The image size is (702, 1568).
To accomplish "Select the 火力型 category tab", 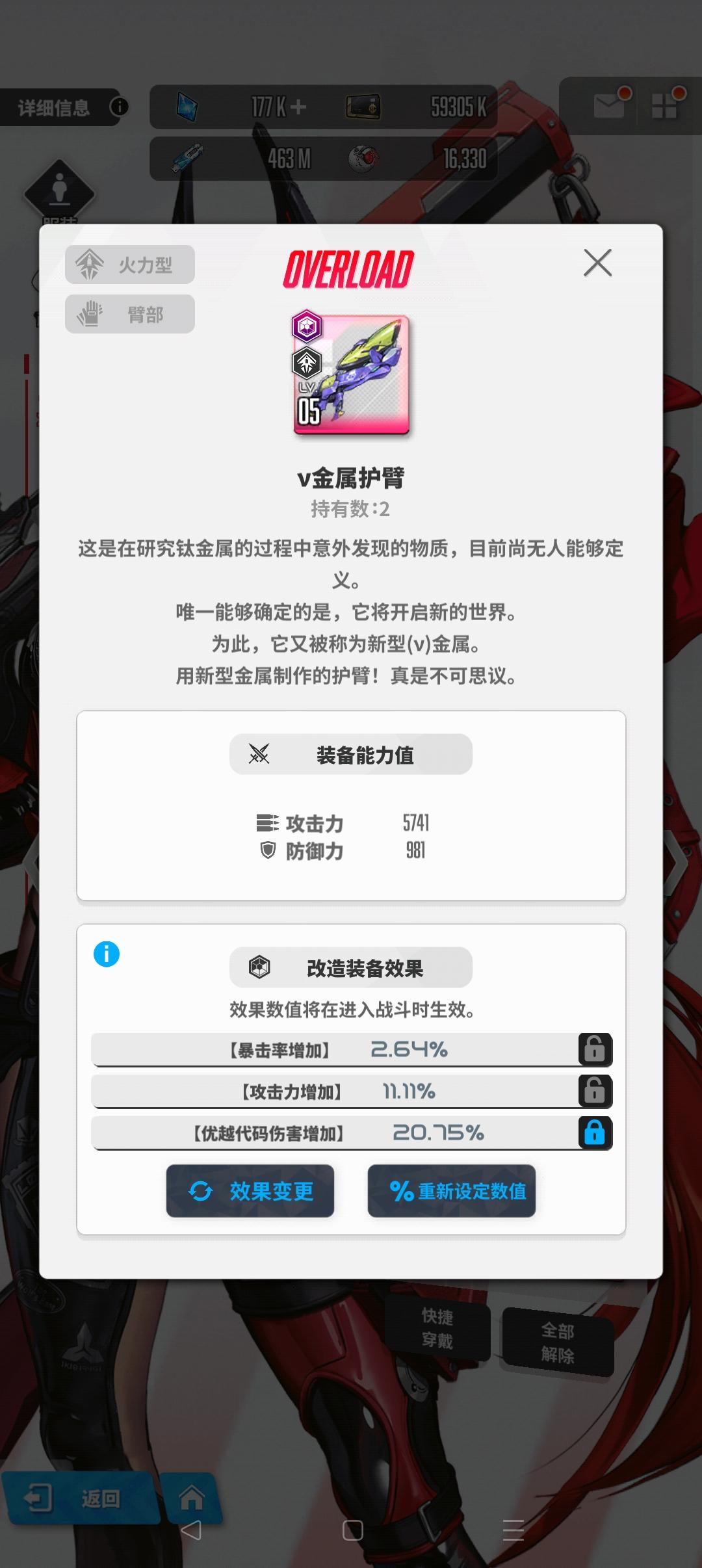I will (x=129, y=263).
